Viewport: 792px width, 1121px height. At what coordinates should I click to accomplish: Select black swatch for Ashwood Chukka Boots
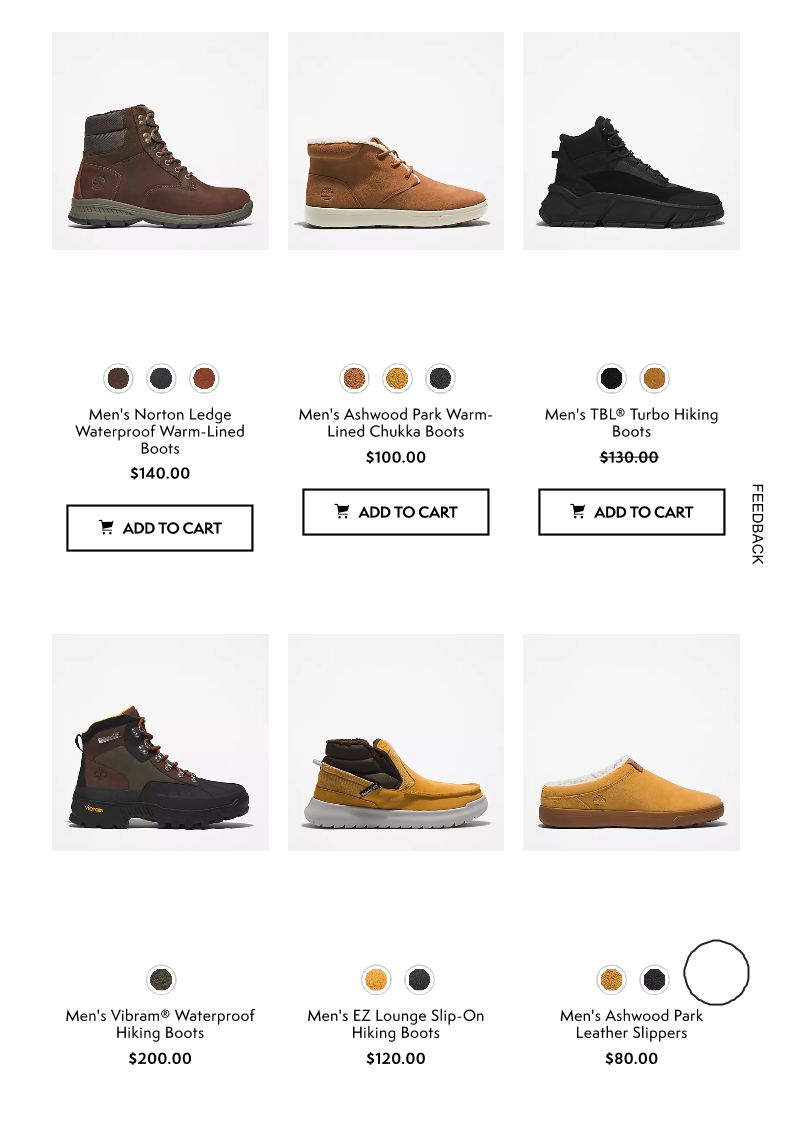(x=440, y=379)
